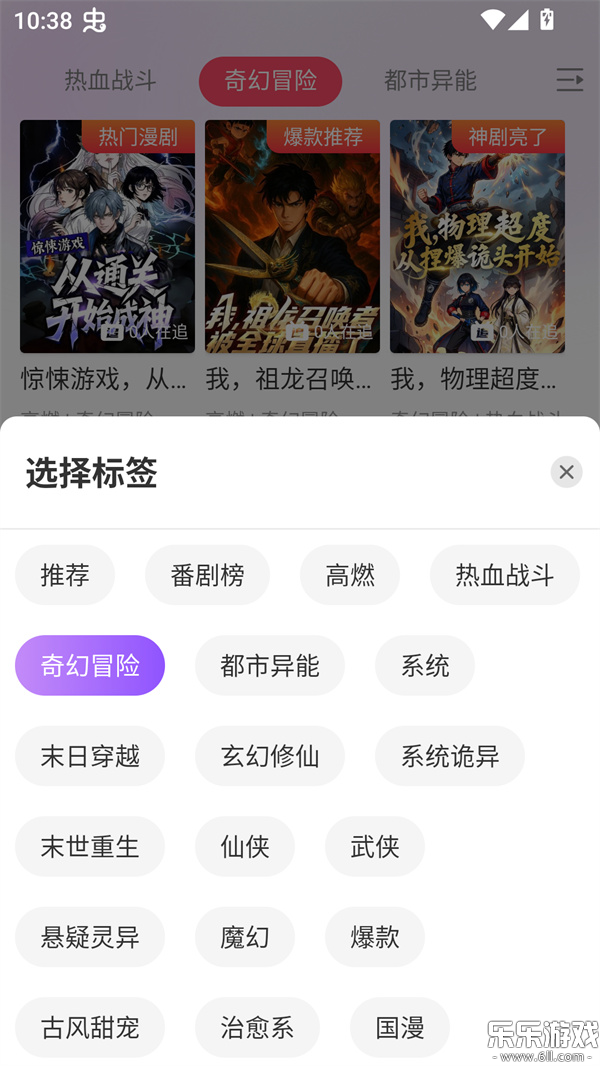The image size is (600, 1066).
Task: Choose the 末世重生 tag
Action: click(90, 847)
